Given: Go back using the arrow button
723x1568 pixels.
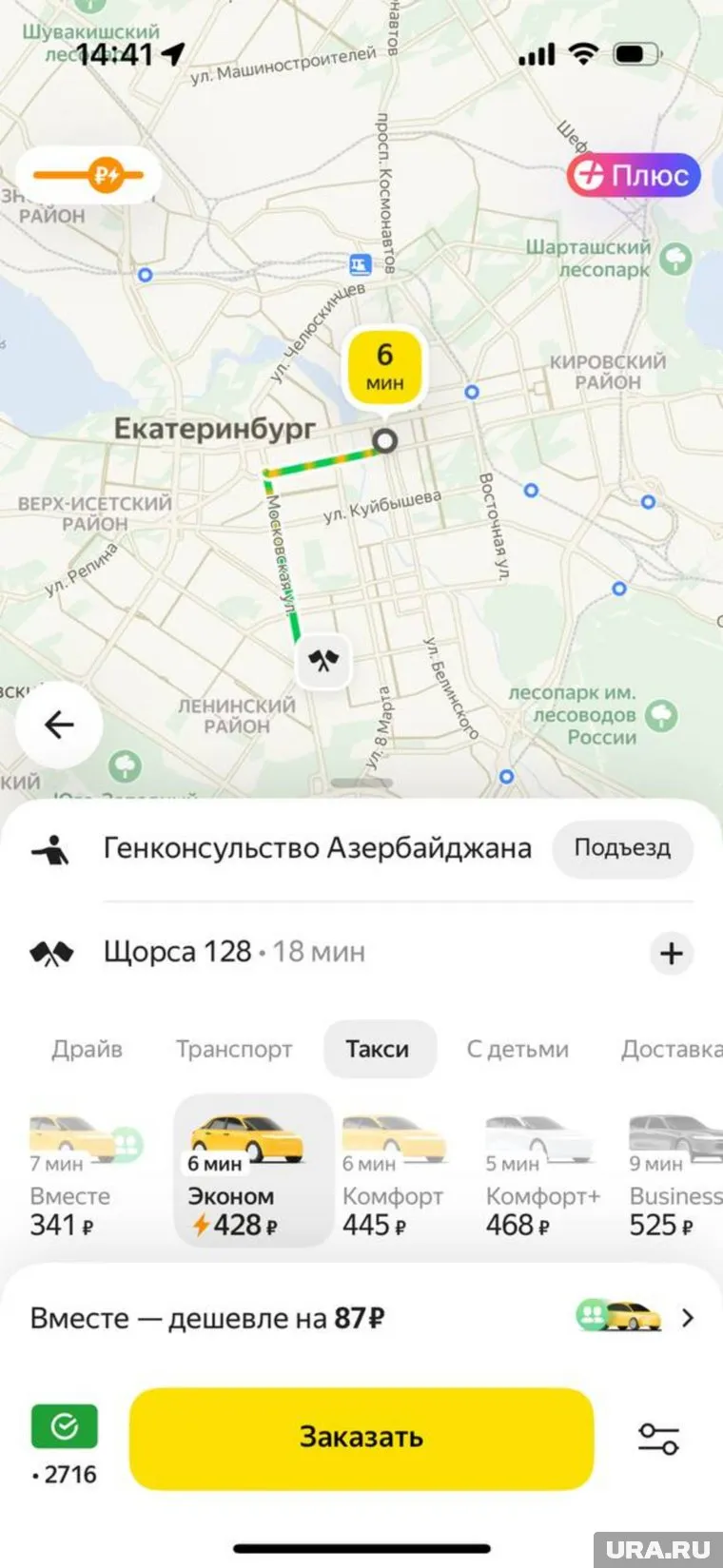Looking at the screenshot, I should [59, 726].
